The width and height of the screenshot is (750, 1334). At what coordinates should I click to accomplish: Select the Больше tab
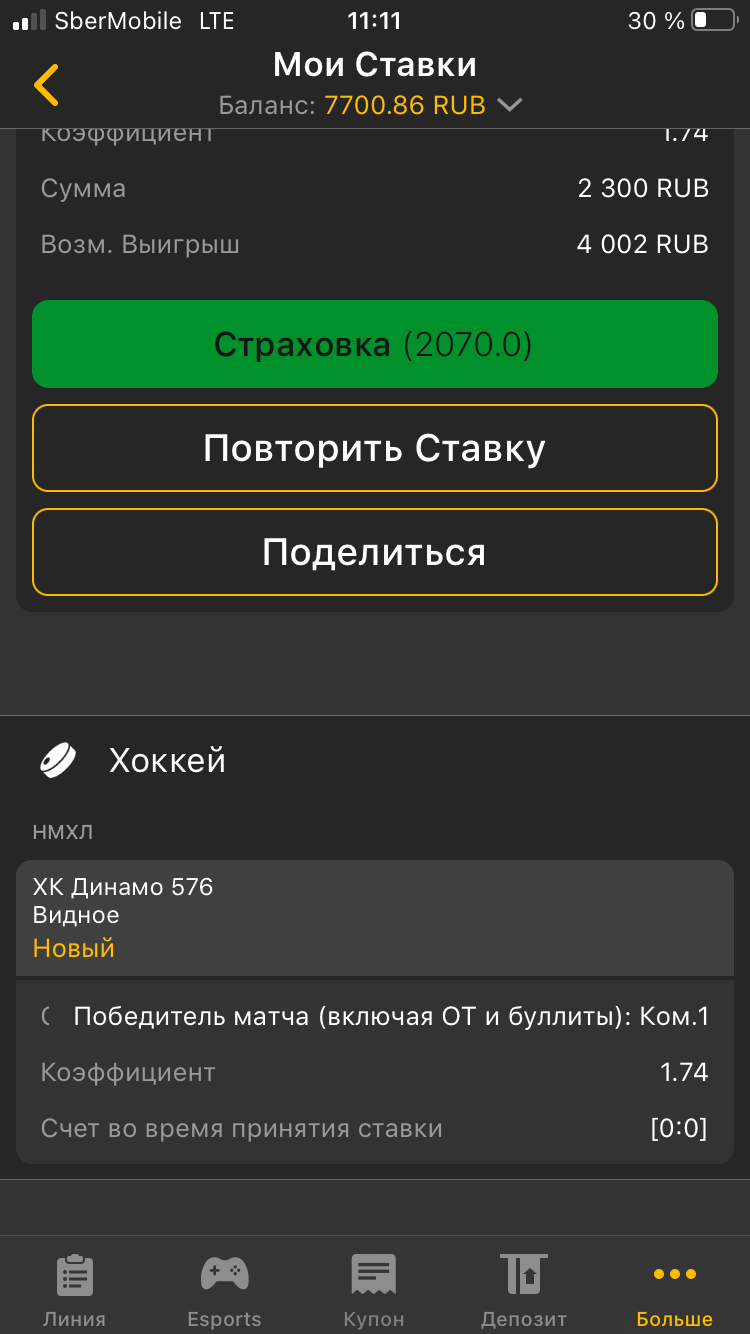point(674,1288)
